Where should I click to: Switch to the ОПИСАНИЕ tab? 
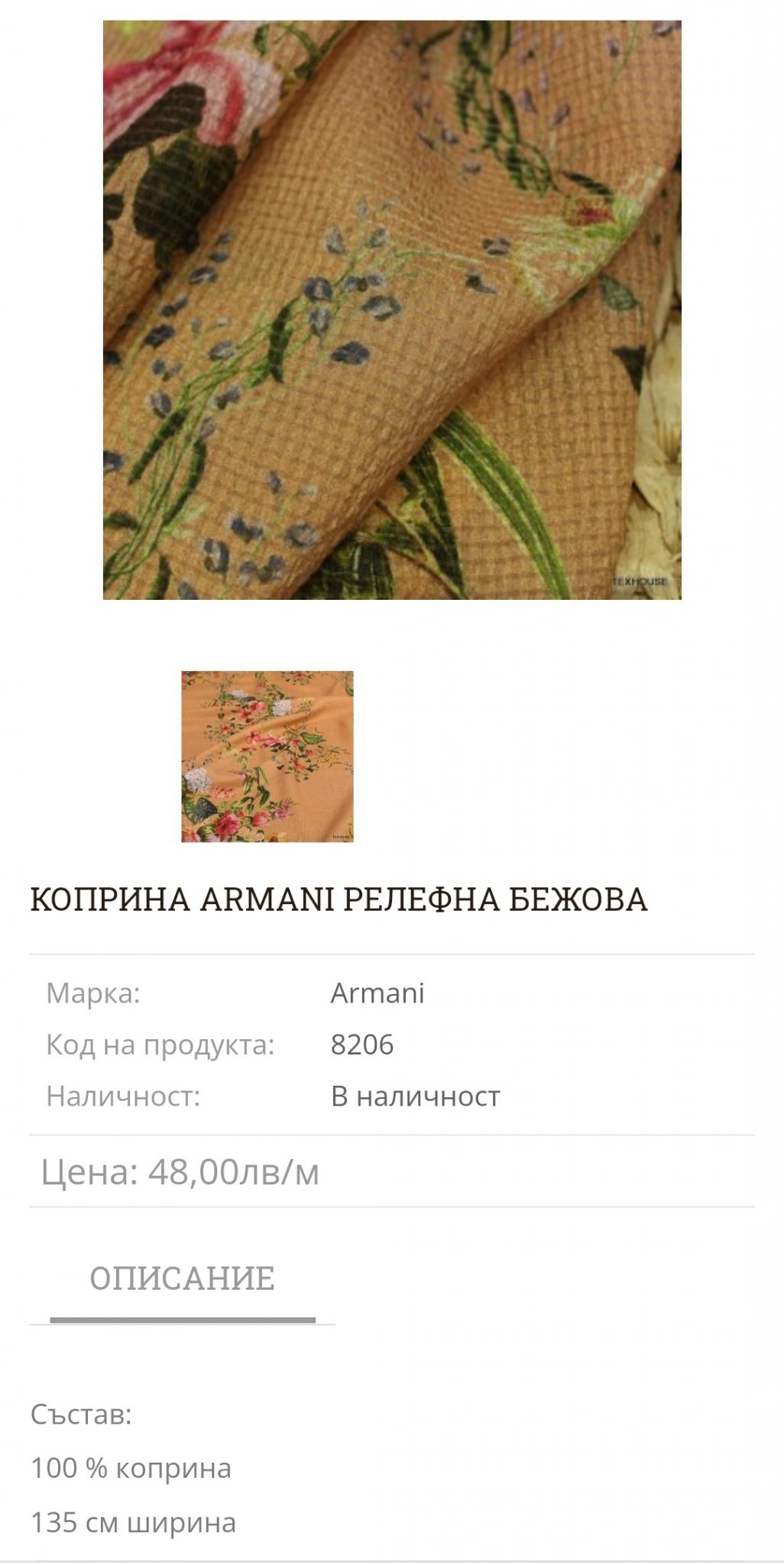coord(182,1278)
